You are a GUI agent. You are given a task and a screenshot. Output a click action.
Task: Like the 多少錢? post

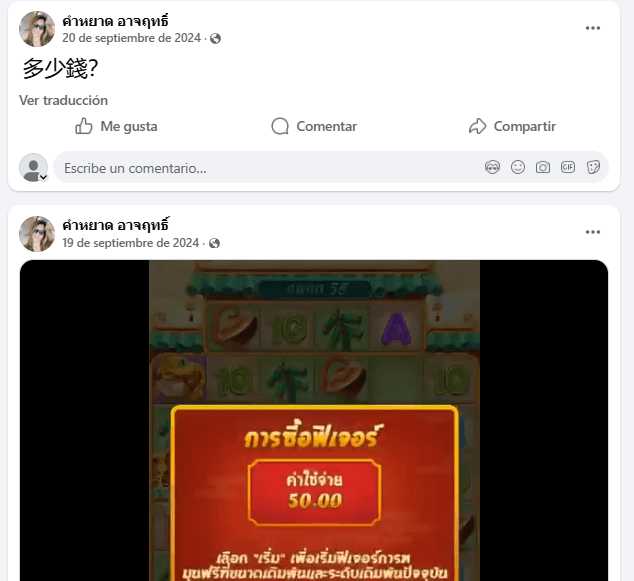[116, 126]
